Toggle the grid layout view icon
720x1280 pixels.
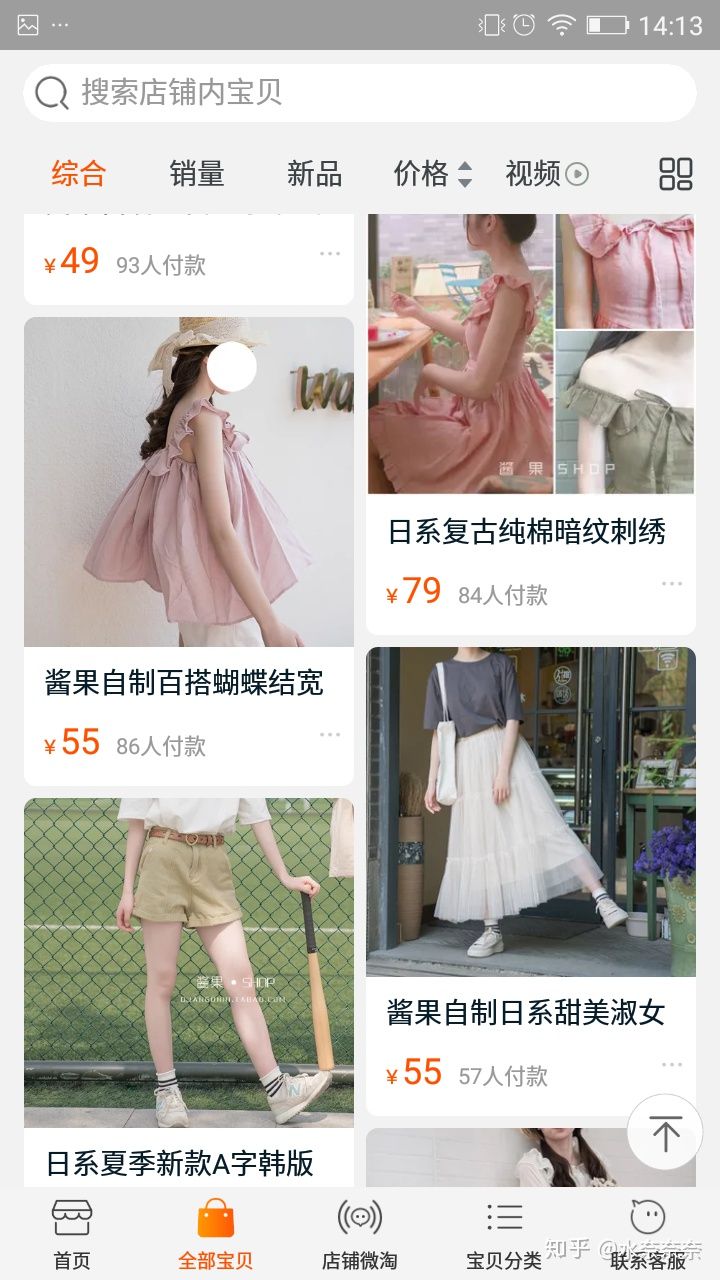(676, 174)
